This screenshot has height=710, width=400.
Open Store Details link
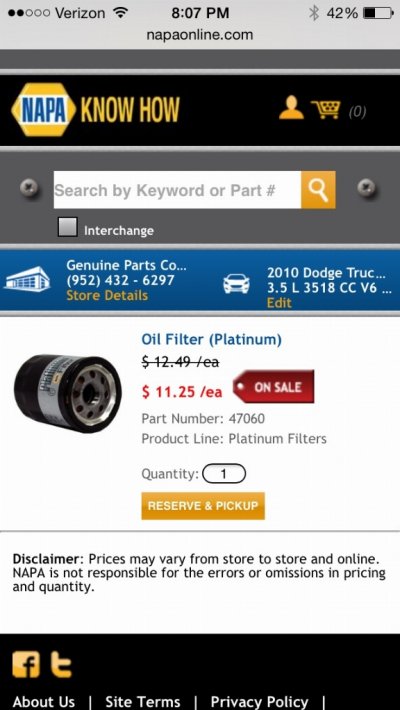pyautogui.click(x=107, y=296)
